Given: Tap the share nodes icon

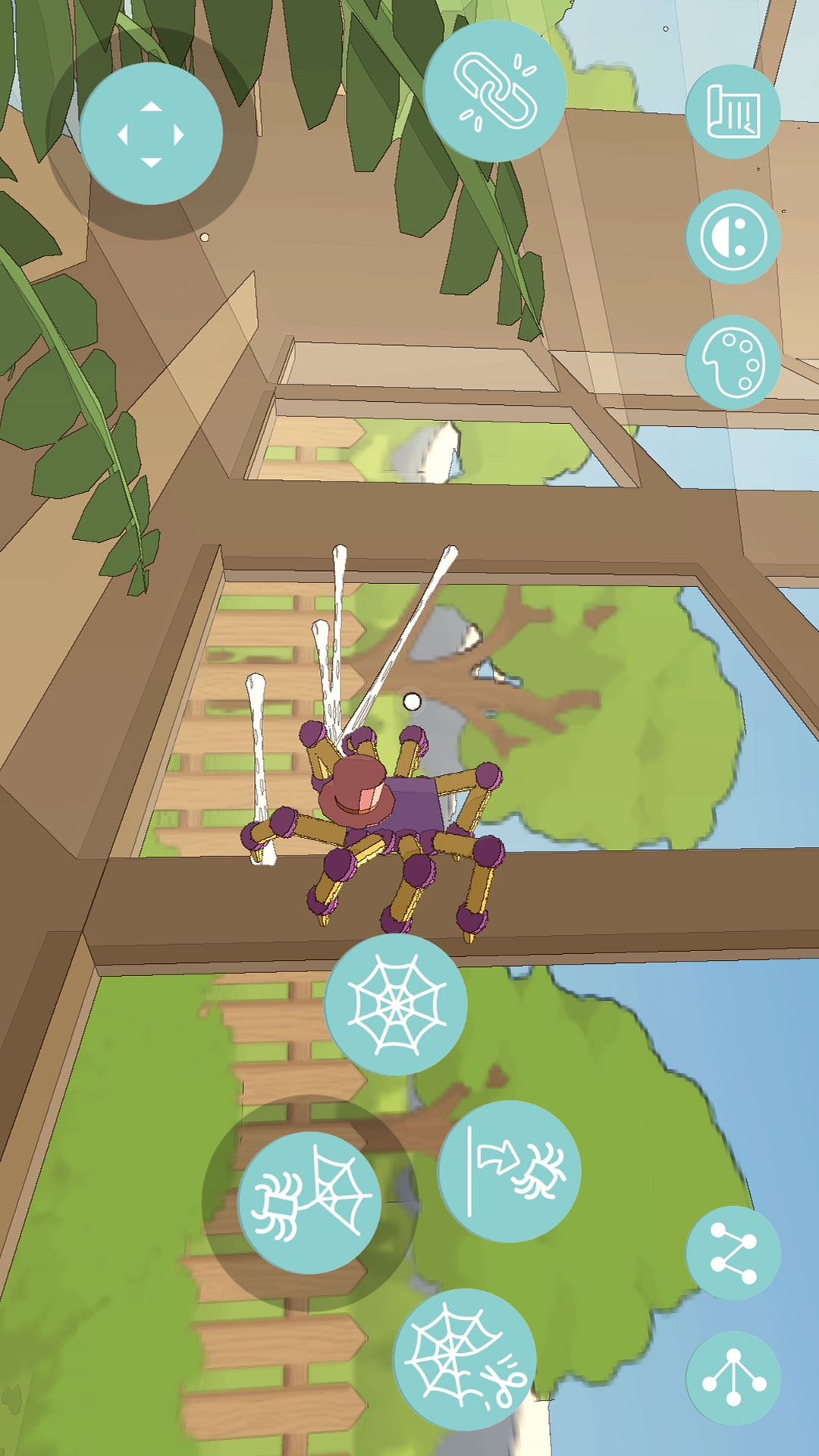Looking at the screenshot, I should [733, 1253].
